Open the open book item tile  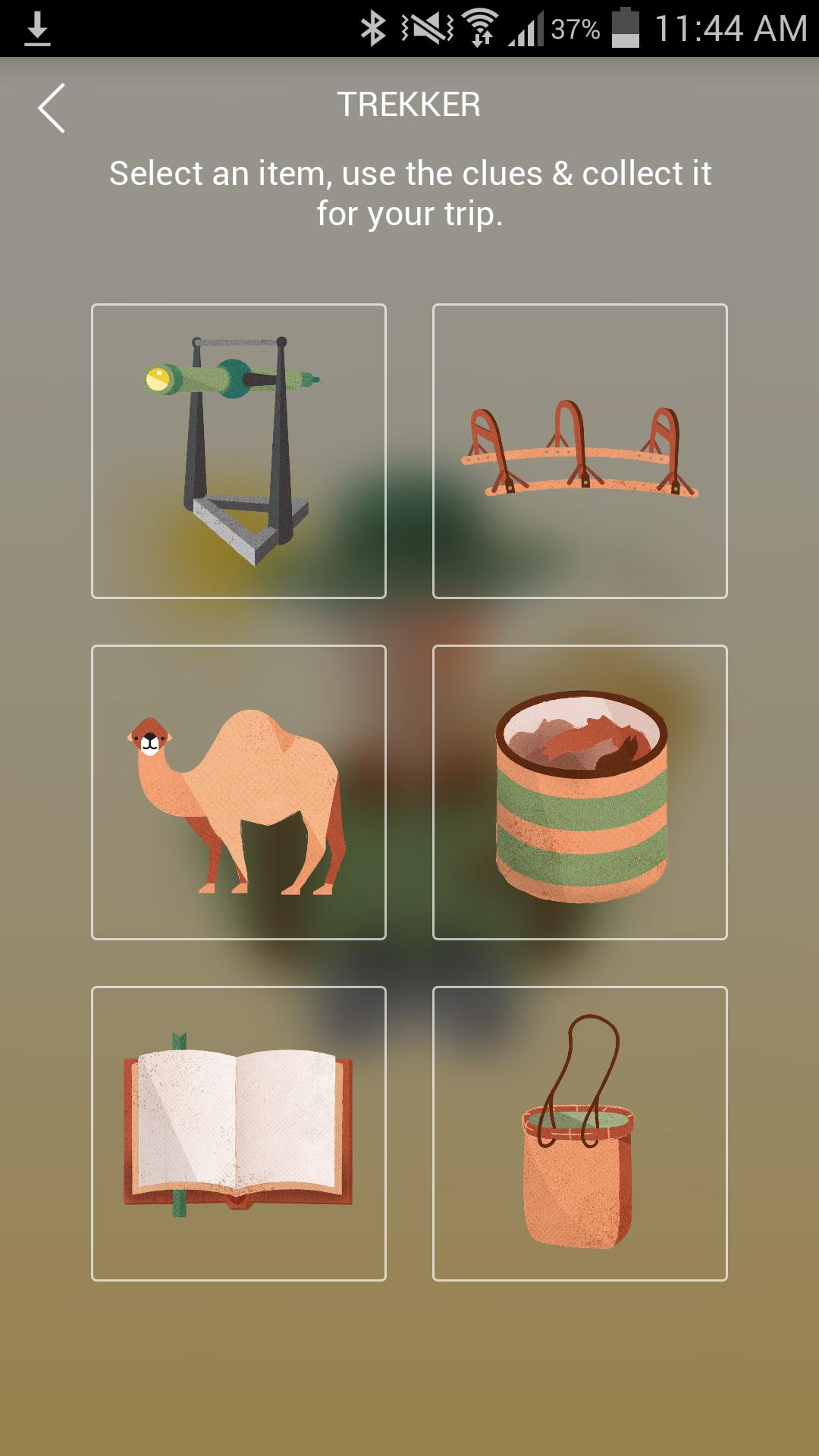[238, 1134]
